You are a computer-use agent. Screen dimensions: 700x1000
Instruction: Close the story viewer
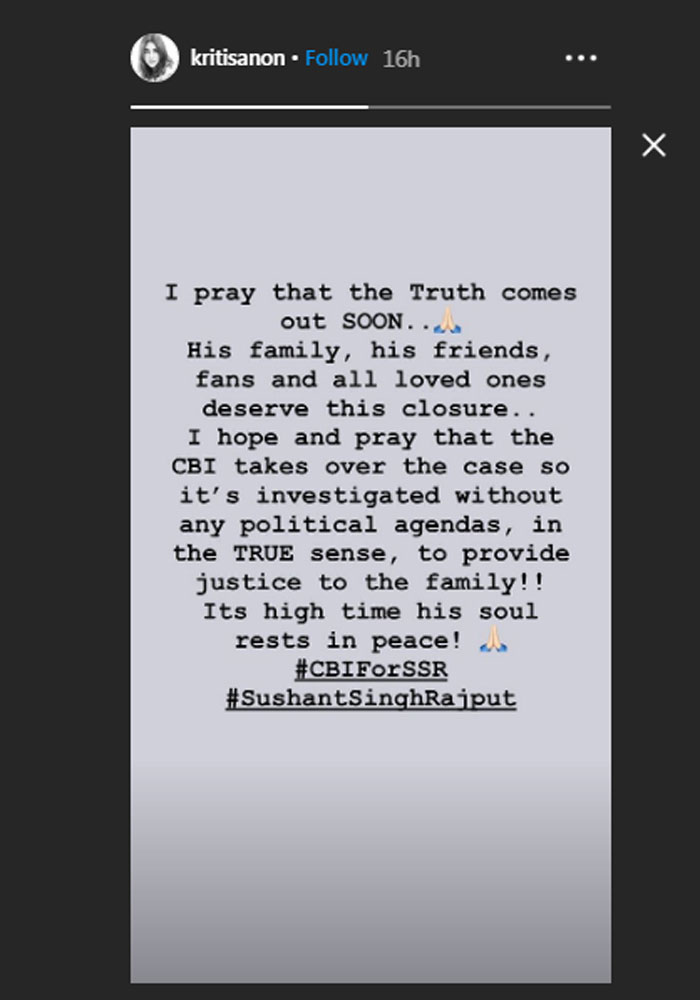point(654,146)
